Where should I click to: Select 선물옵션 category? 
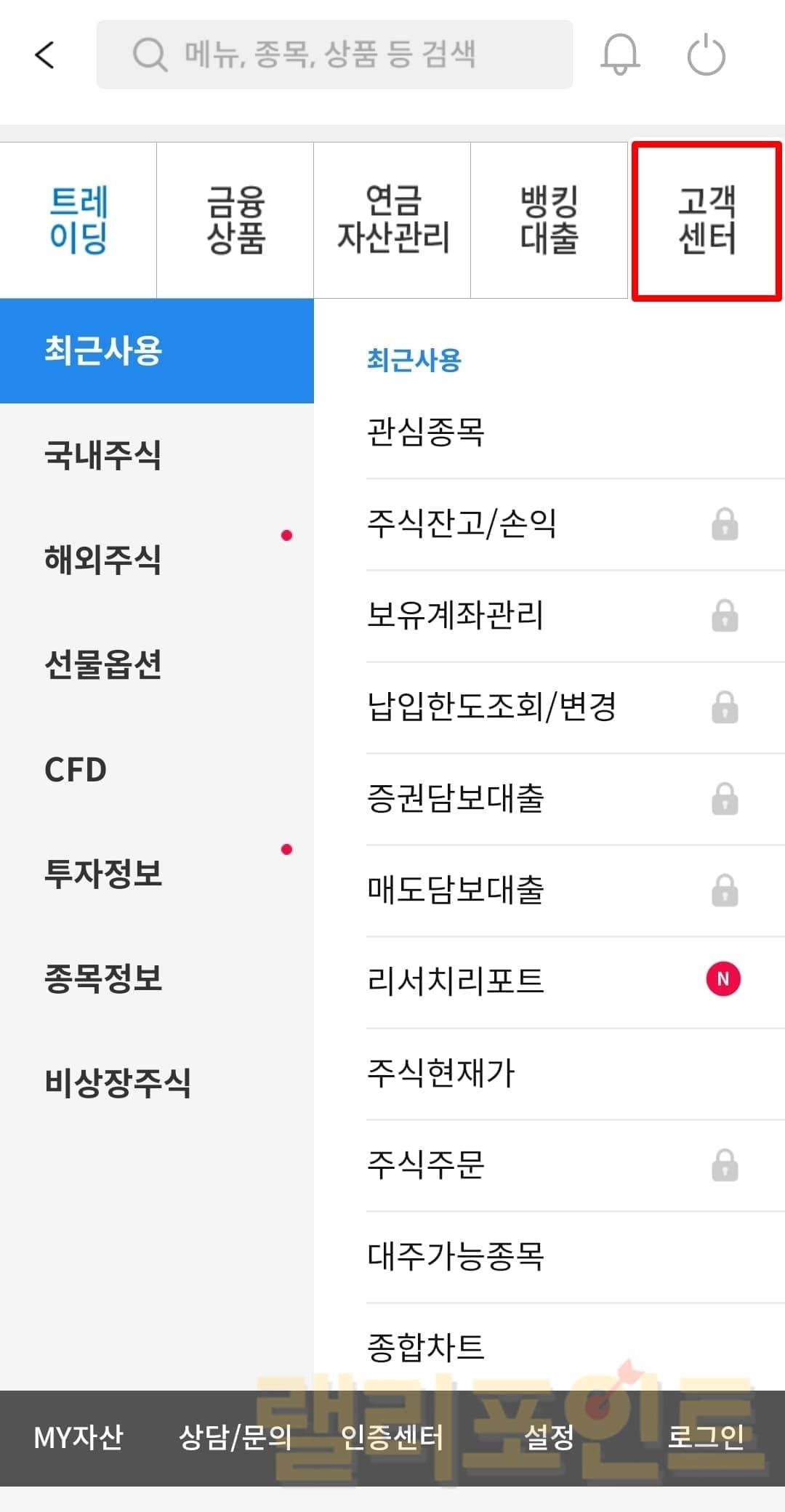(103, 664)
